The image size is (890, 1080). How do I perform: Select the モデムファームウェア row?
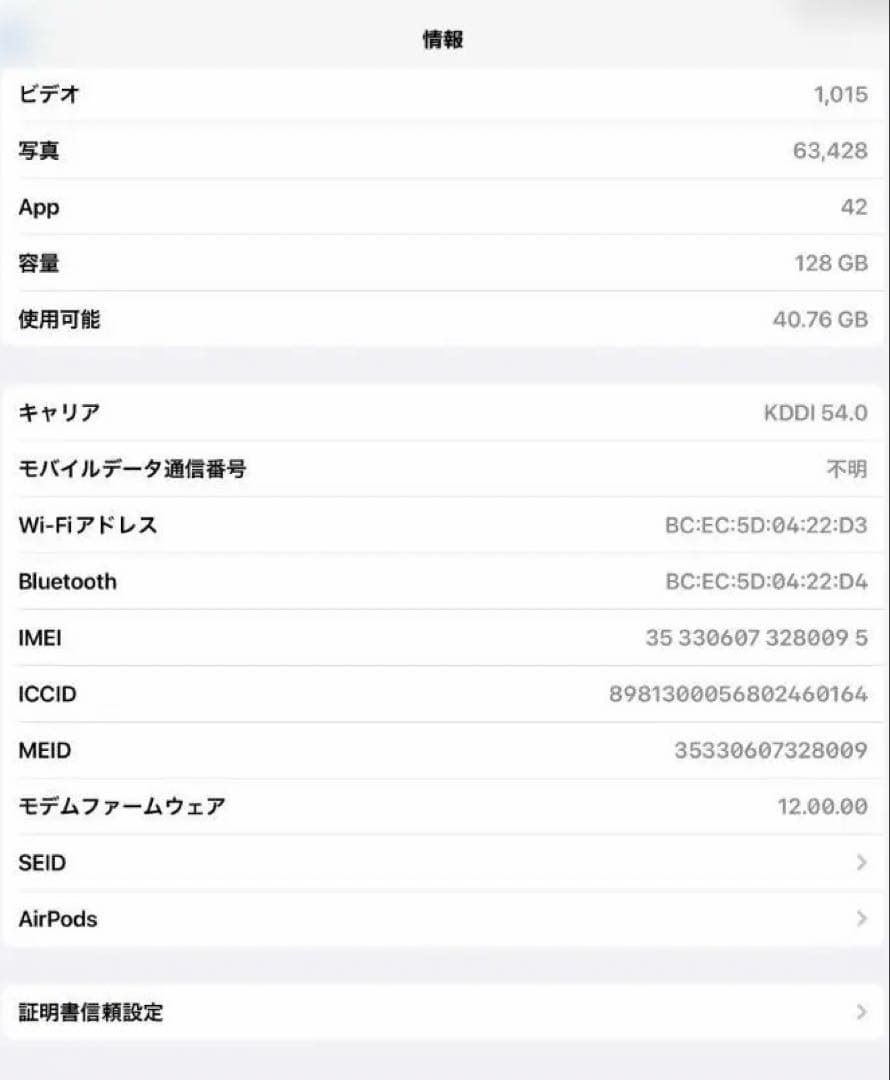(445, 806)
